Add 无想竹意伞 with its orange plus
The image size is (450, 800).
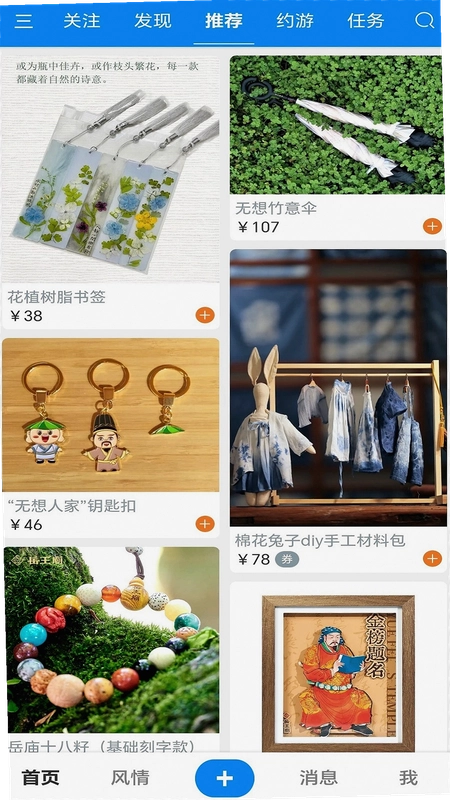[432, 226]
